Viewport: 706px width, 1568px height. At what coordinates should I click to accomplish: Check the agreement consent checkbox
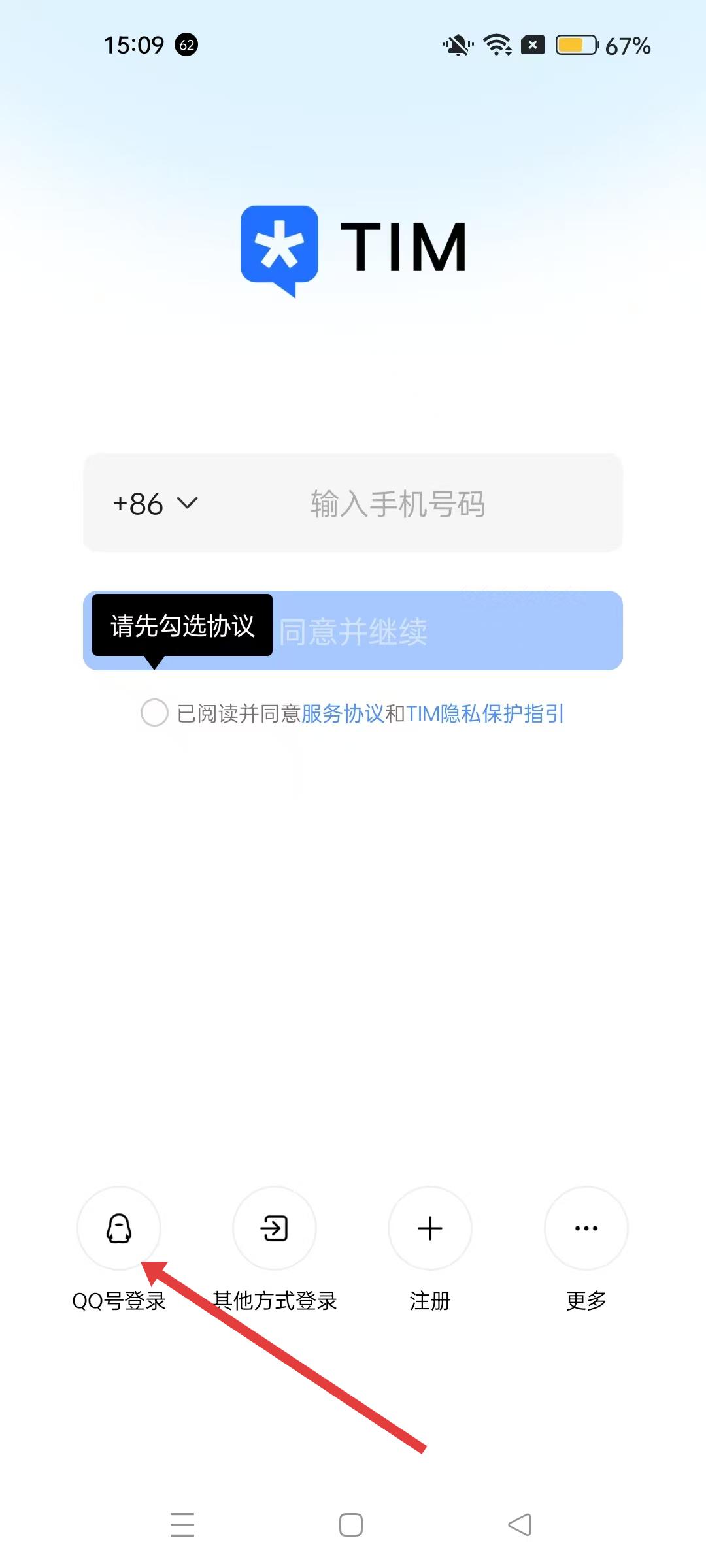point(155,712)
